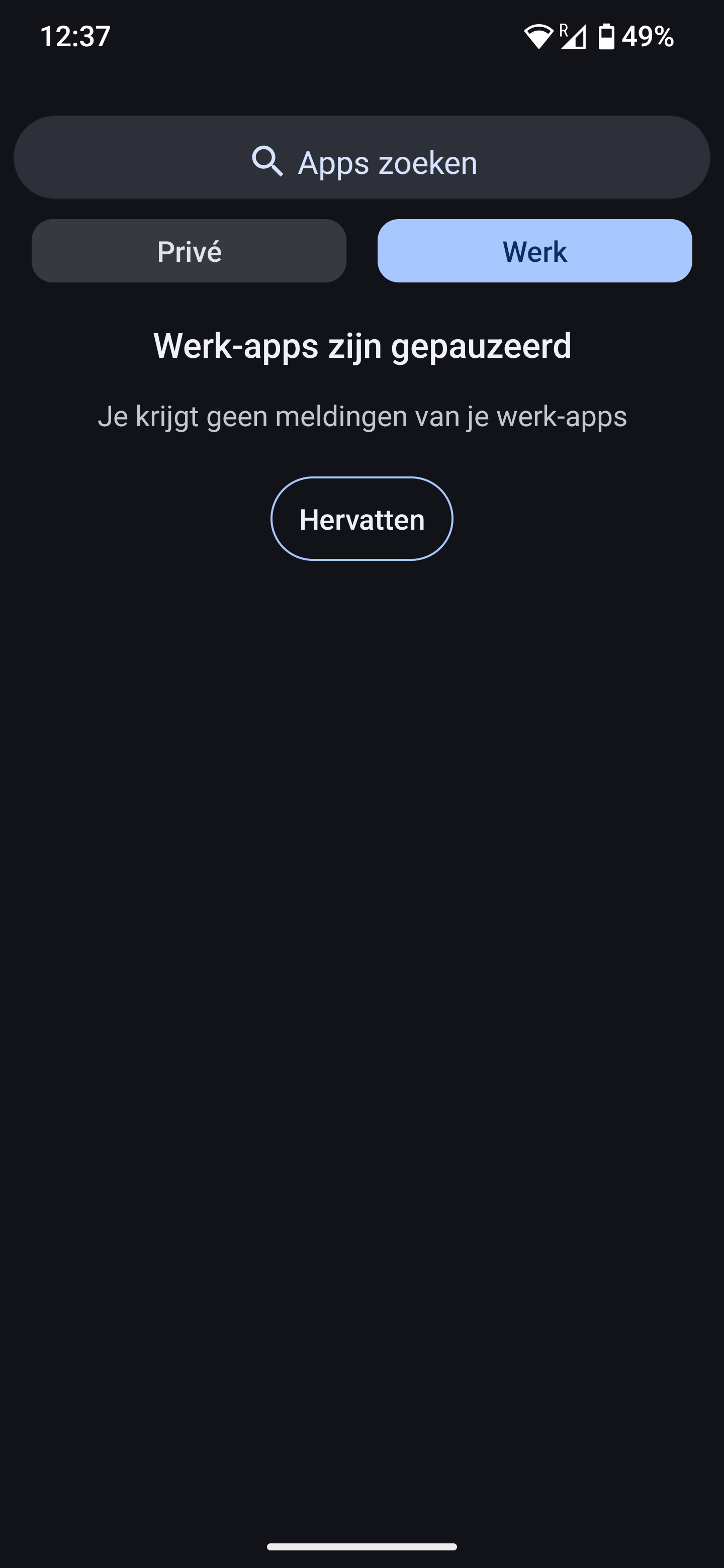Tap the Wi-Fi status icon

(x=539, y=37)
